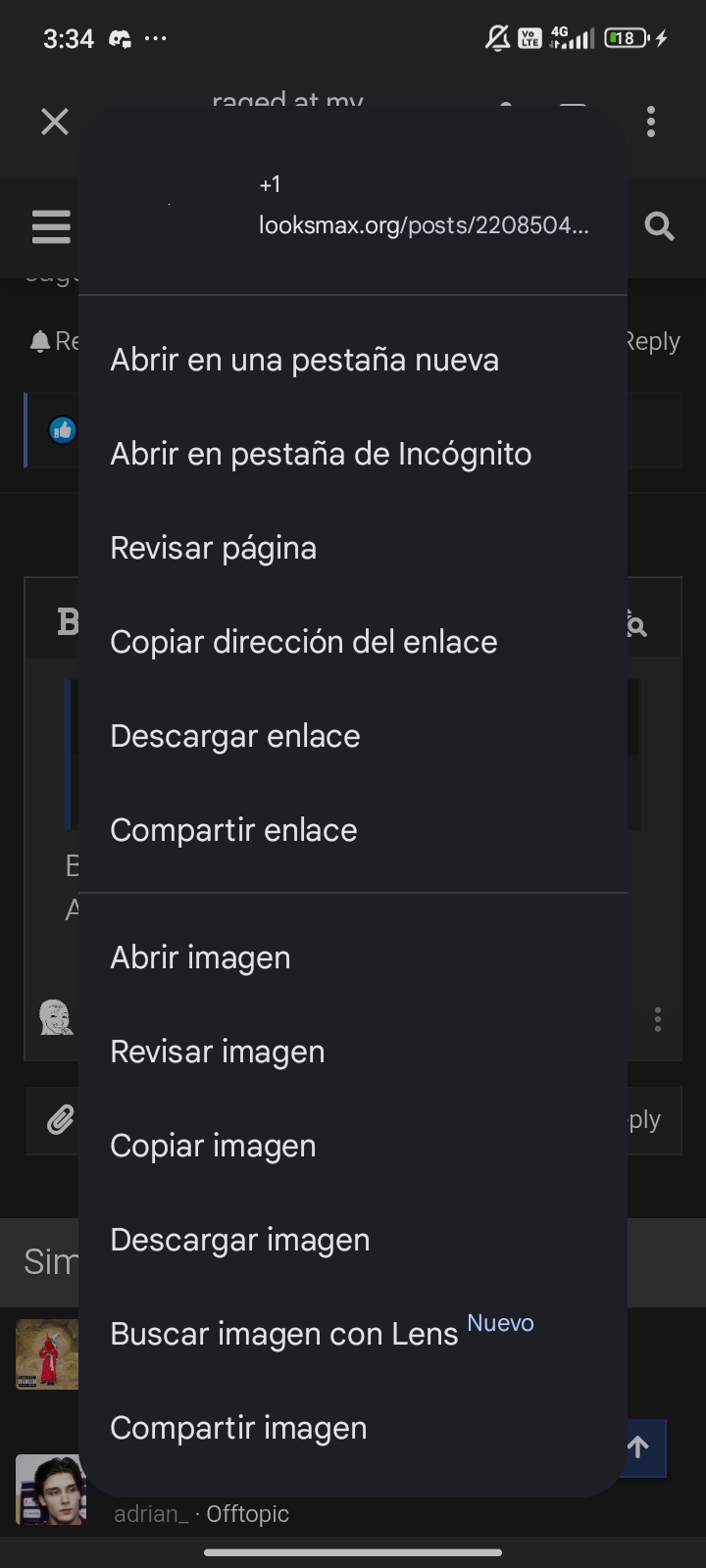Select Compartir imagen
The height and width of the screenshot is (1568, 706).
click(x=353, y=1428)
